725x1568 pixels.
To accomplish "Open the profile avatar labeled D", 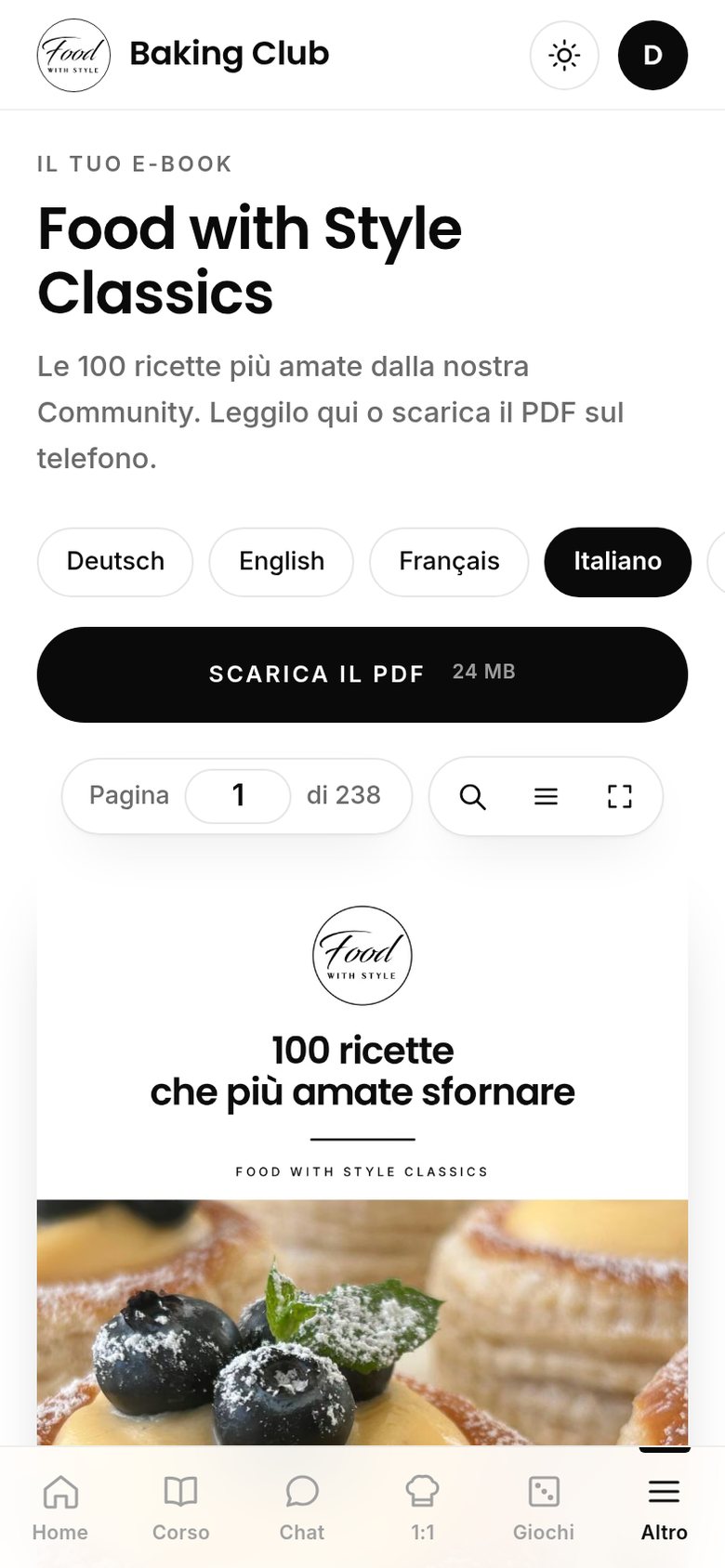I will click(x=652, y=56).
